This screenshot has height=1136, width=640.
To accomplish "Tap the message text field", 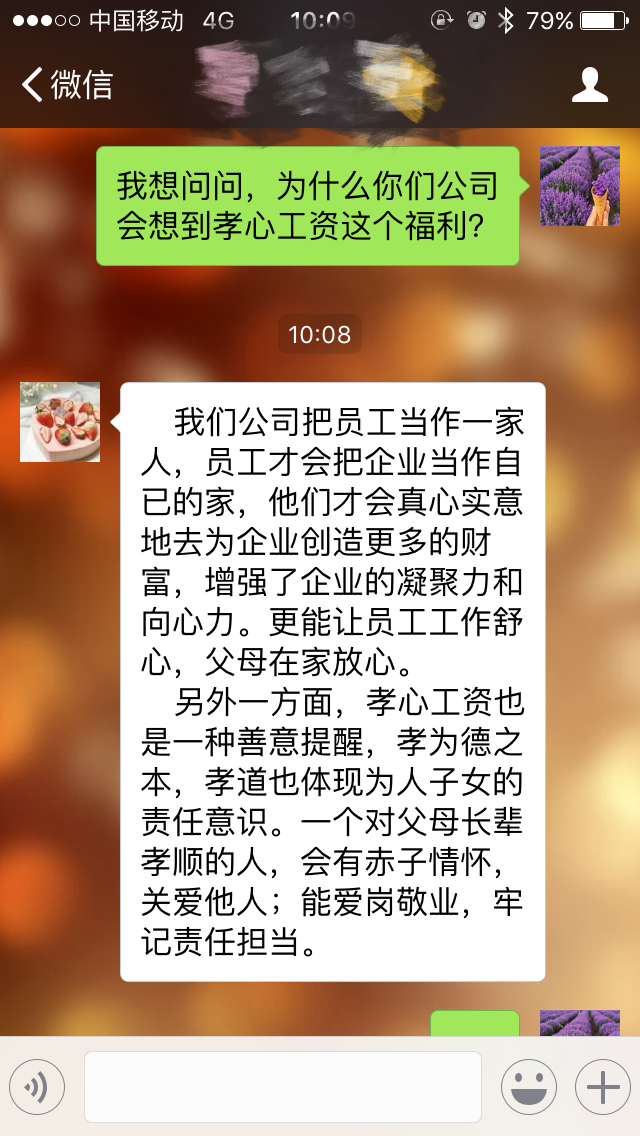I will coord(282,1086).
